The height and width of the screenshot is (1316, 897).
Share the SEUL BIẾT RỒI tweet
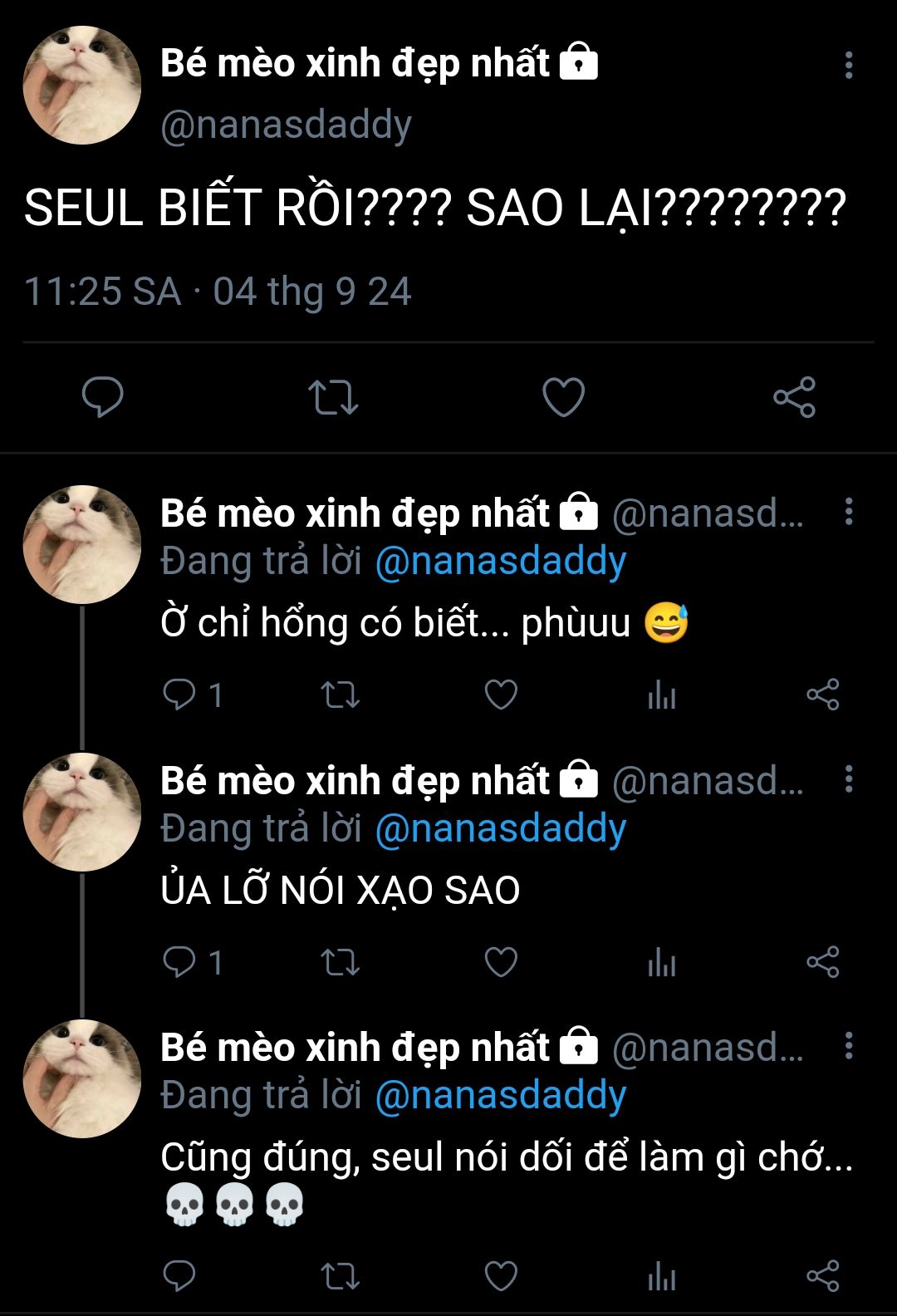794,397
